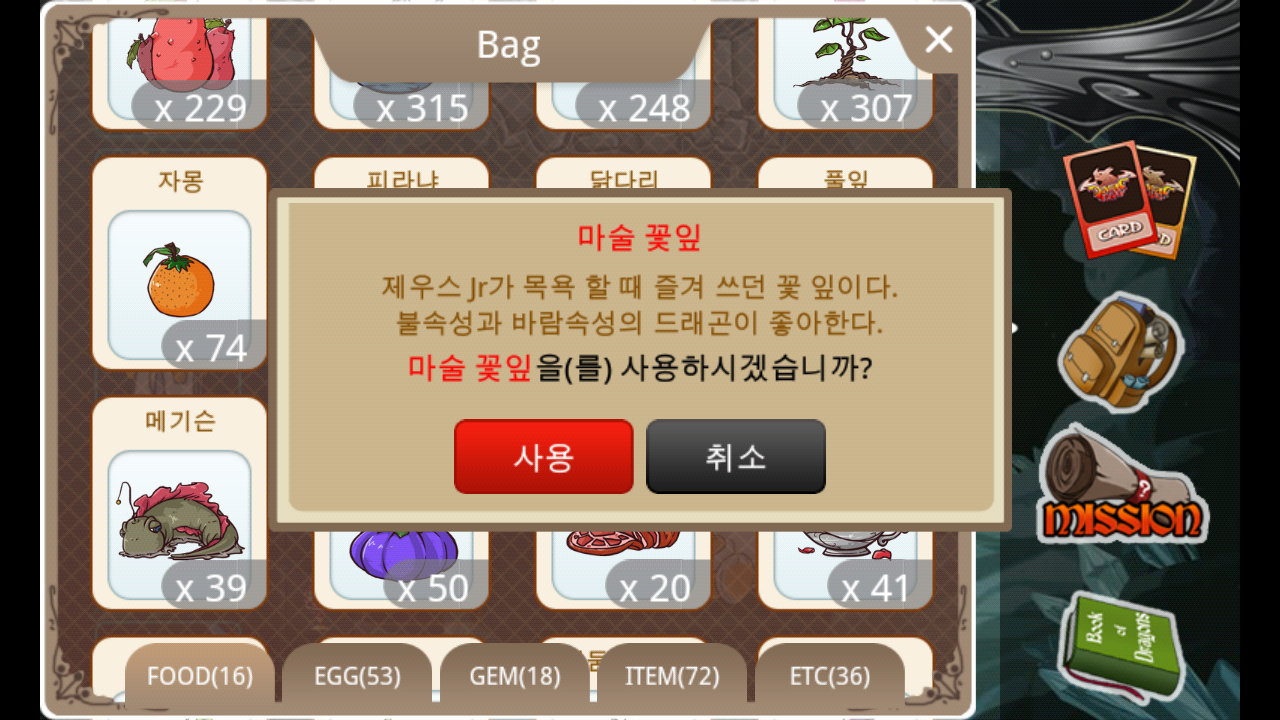The image size is (1280, 720).
Task: Select the 메기슨 item x 39
Action: click(179, 505)
